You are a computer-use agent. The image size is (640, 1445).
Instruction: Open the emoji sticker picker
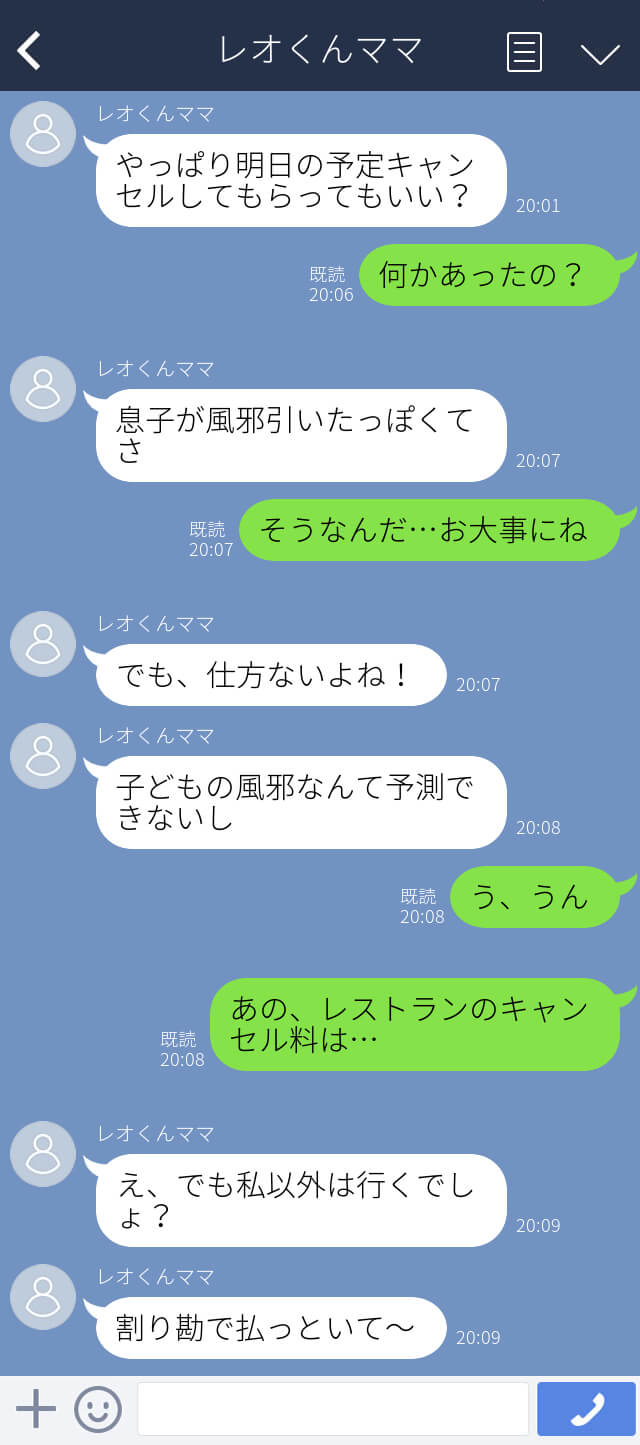(x=98, y=1409)
